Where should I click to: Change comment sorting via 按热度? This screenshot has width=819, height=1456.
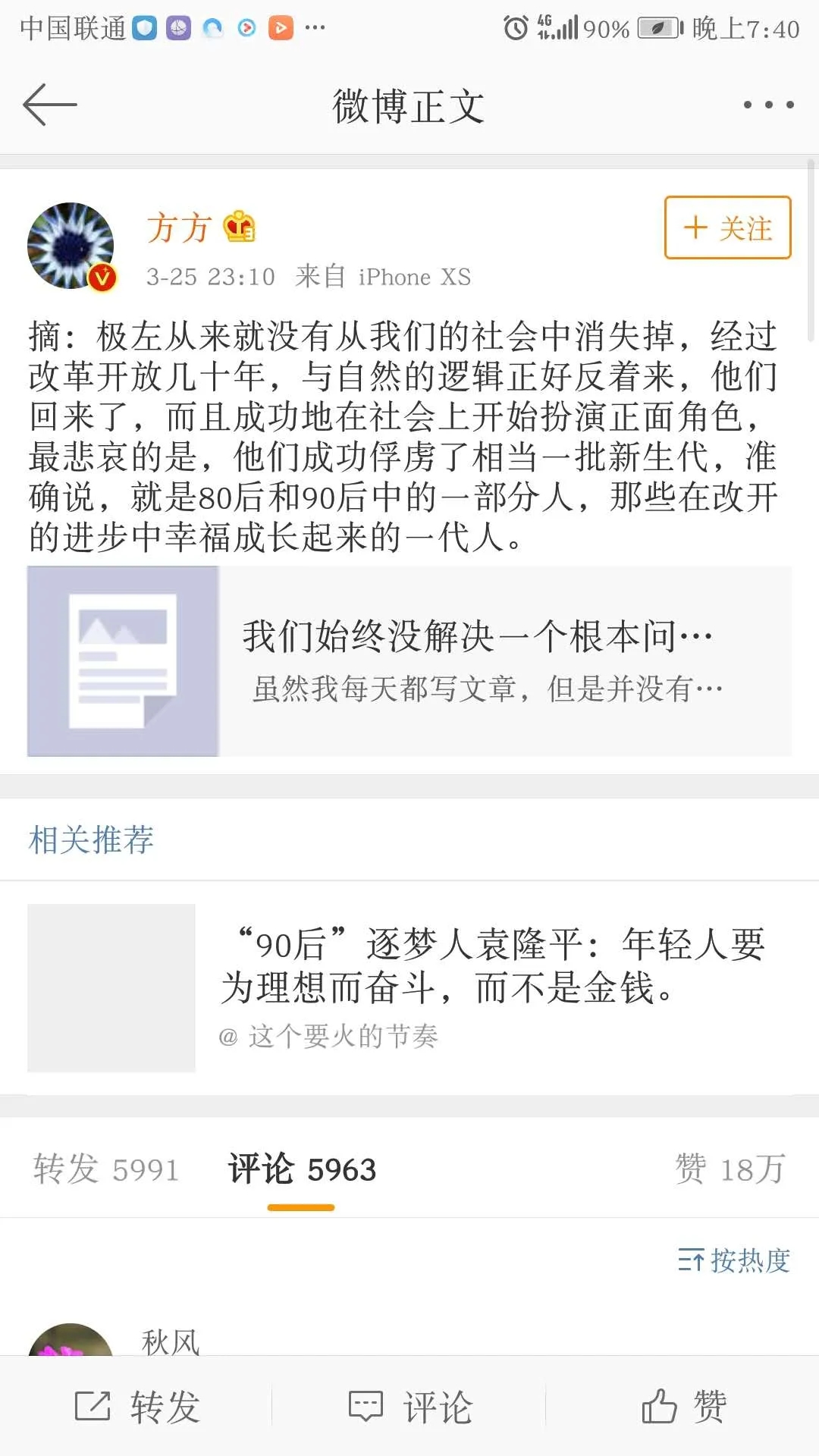[x=734, y=1260]
